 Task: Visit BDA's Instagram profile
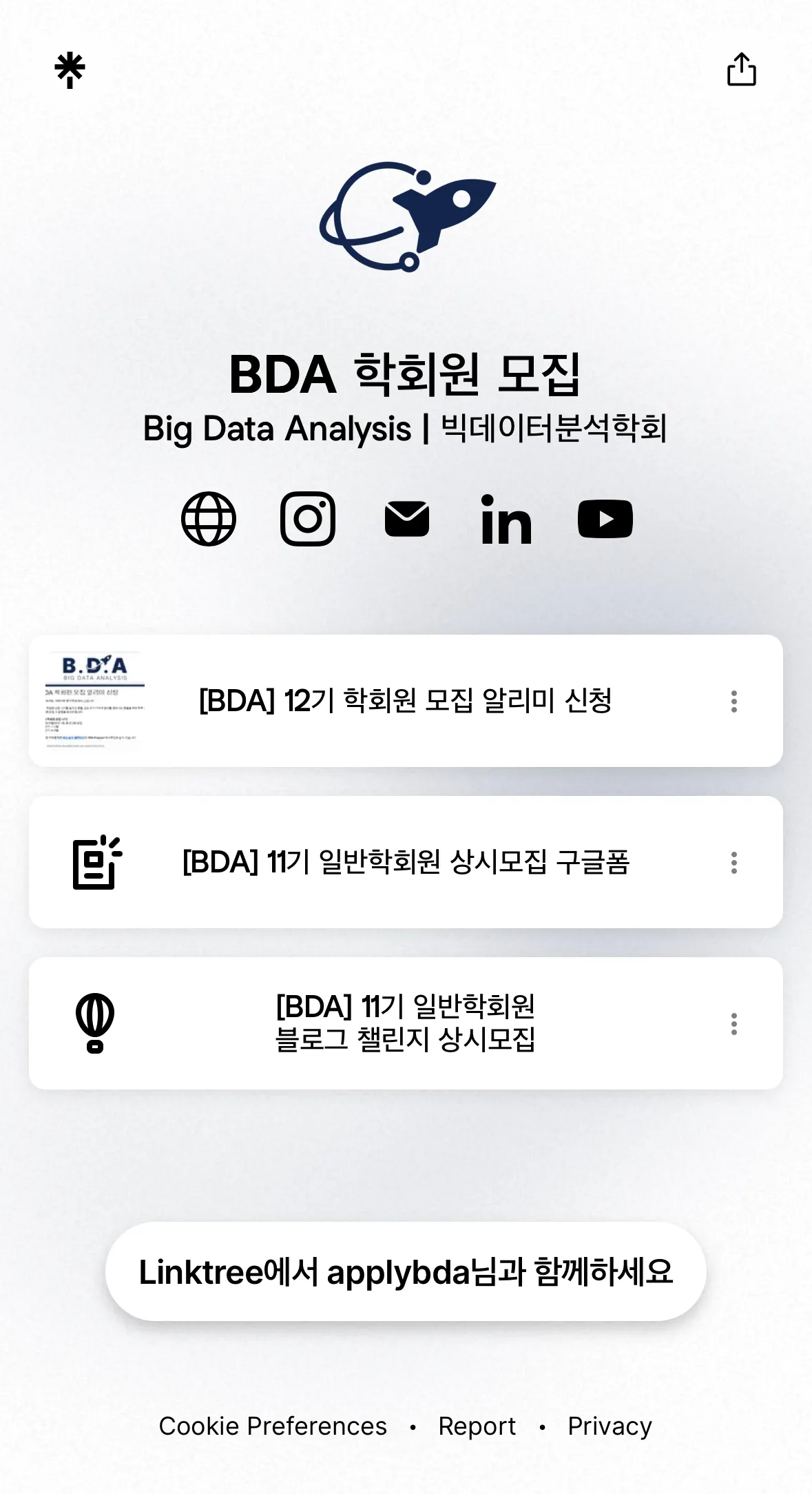click(x=307, y=519)
